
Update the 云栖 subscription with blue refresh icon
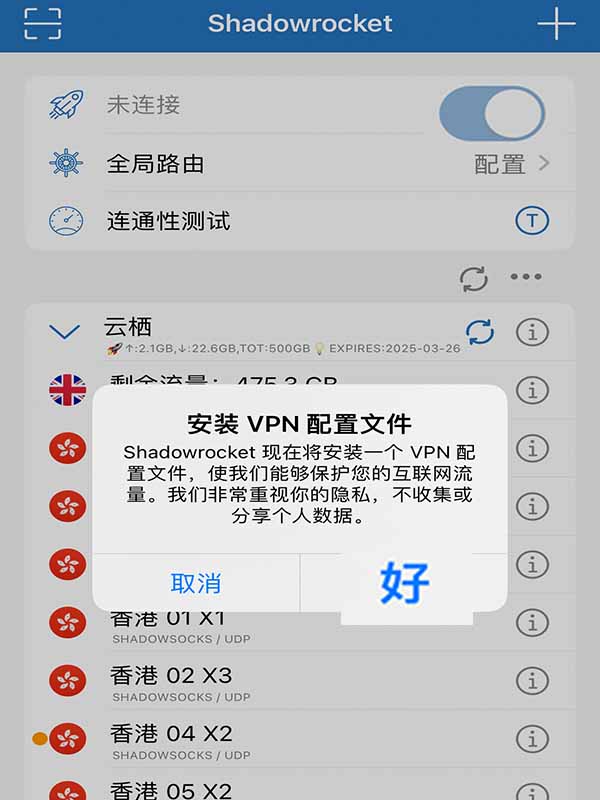point(480,332)
